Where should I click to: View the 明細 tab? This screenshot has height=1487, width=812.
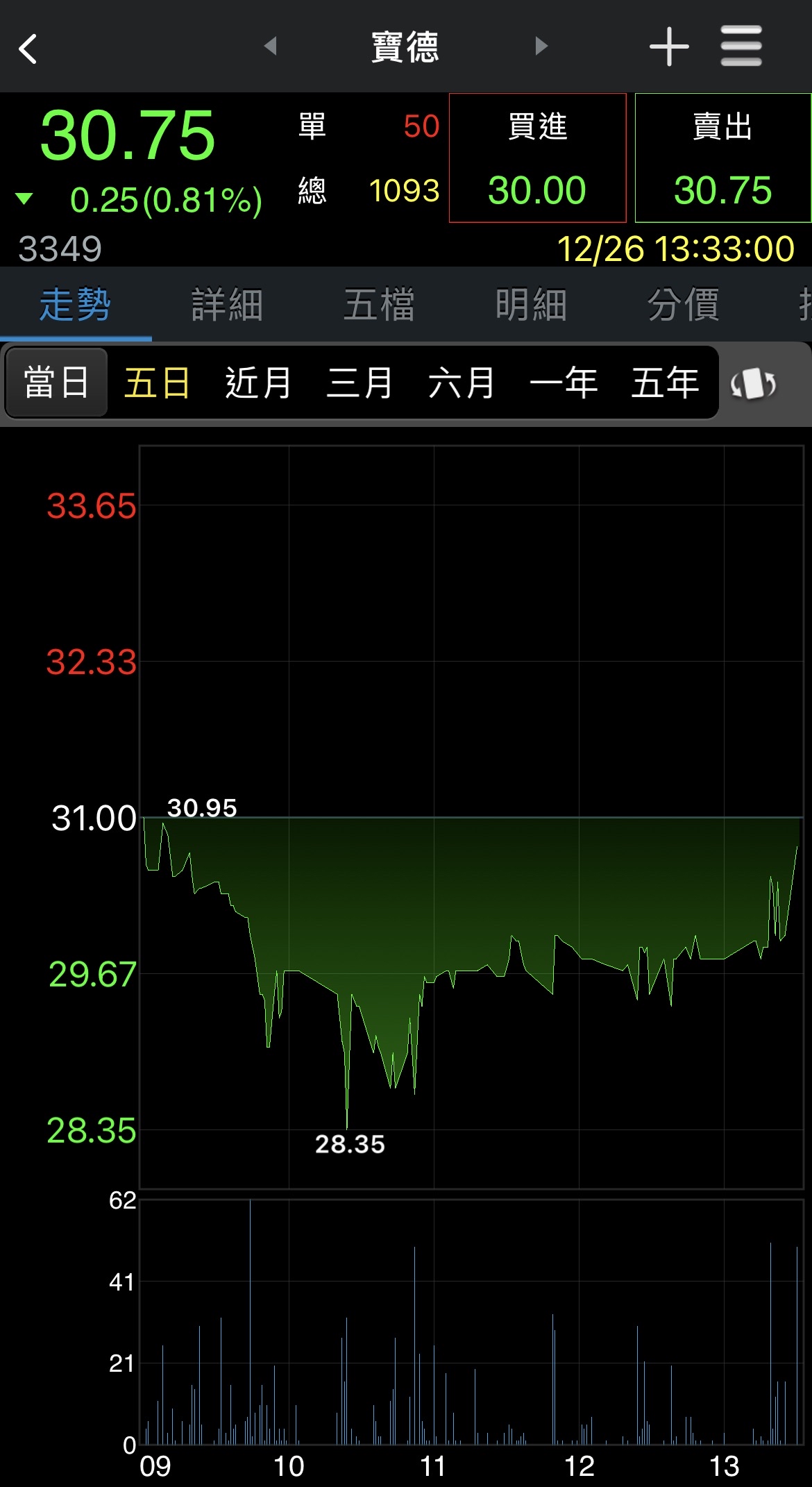[x=531, y=305]
